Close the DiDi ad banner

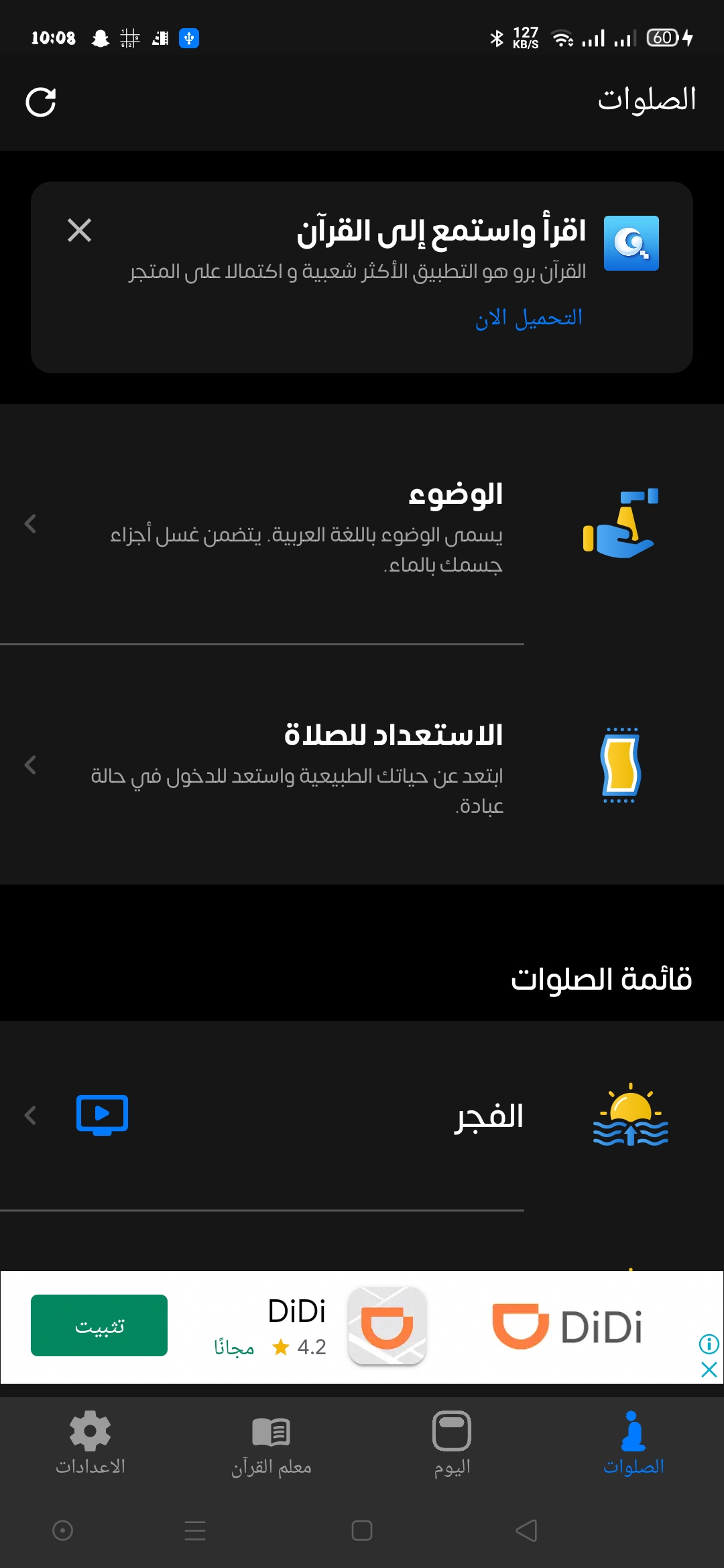[x=709, y=1370]
